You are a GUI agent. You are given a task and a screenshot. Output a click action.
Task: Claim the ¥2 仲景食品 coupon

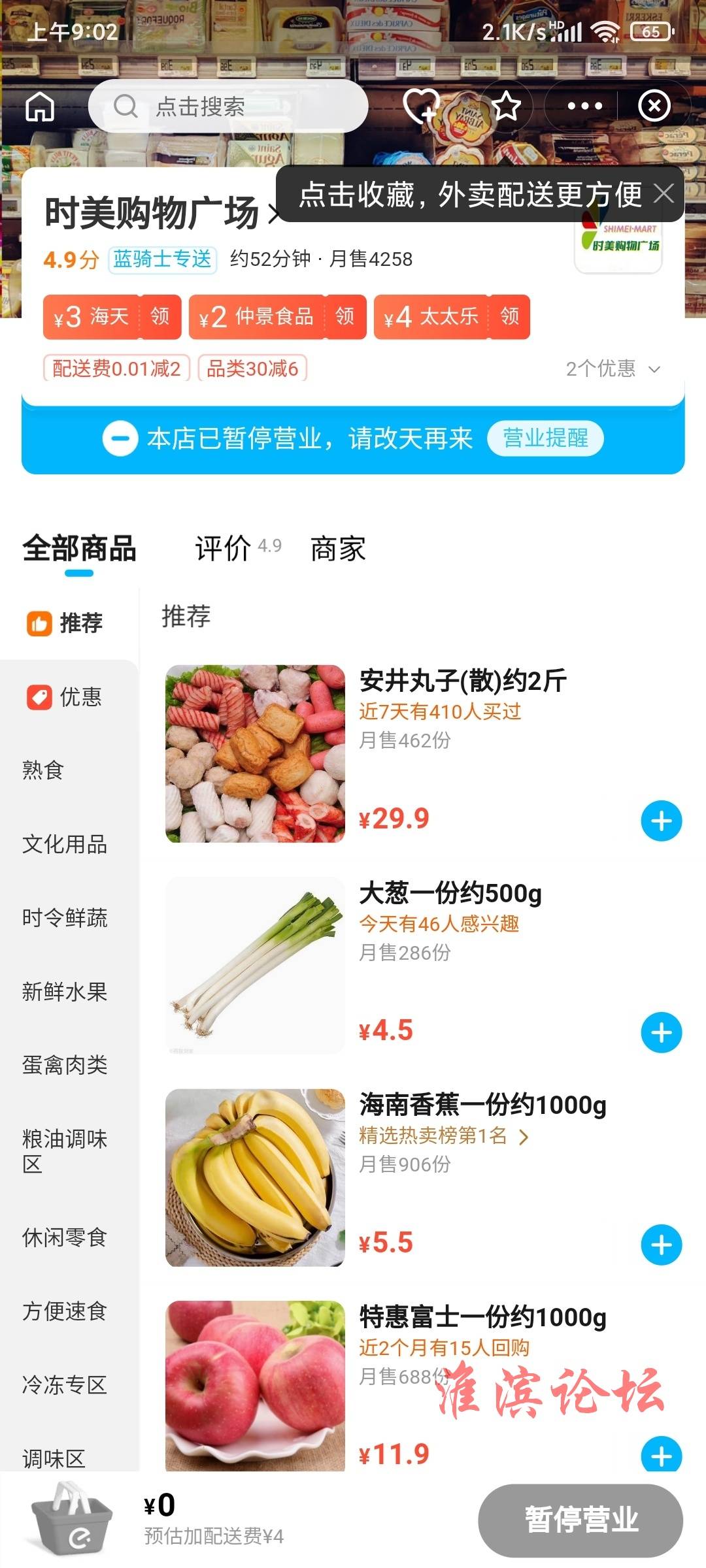[345, 317]
